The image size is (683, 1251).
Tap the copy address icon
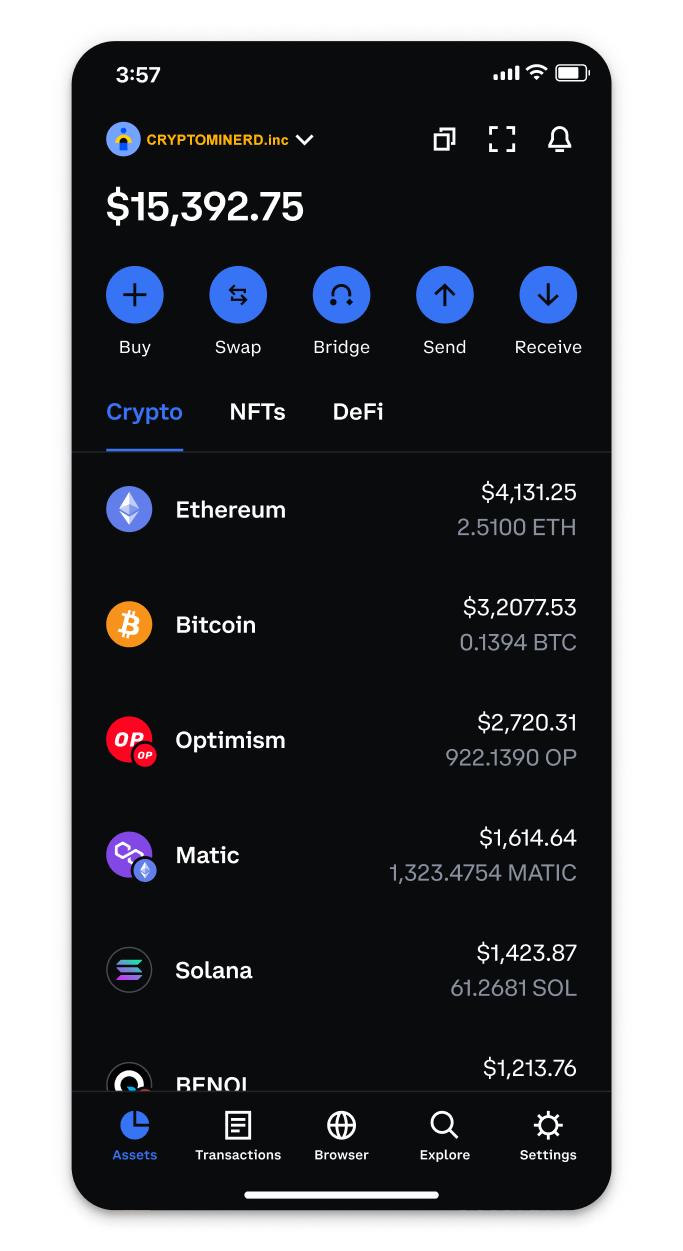(444, 140)
